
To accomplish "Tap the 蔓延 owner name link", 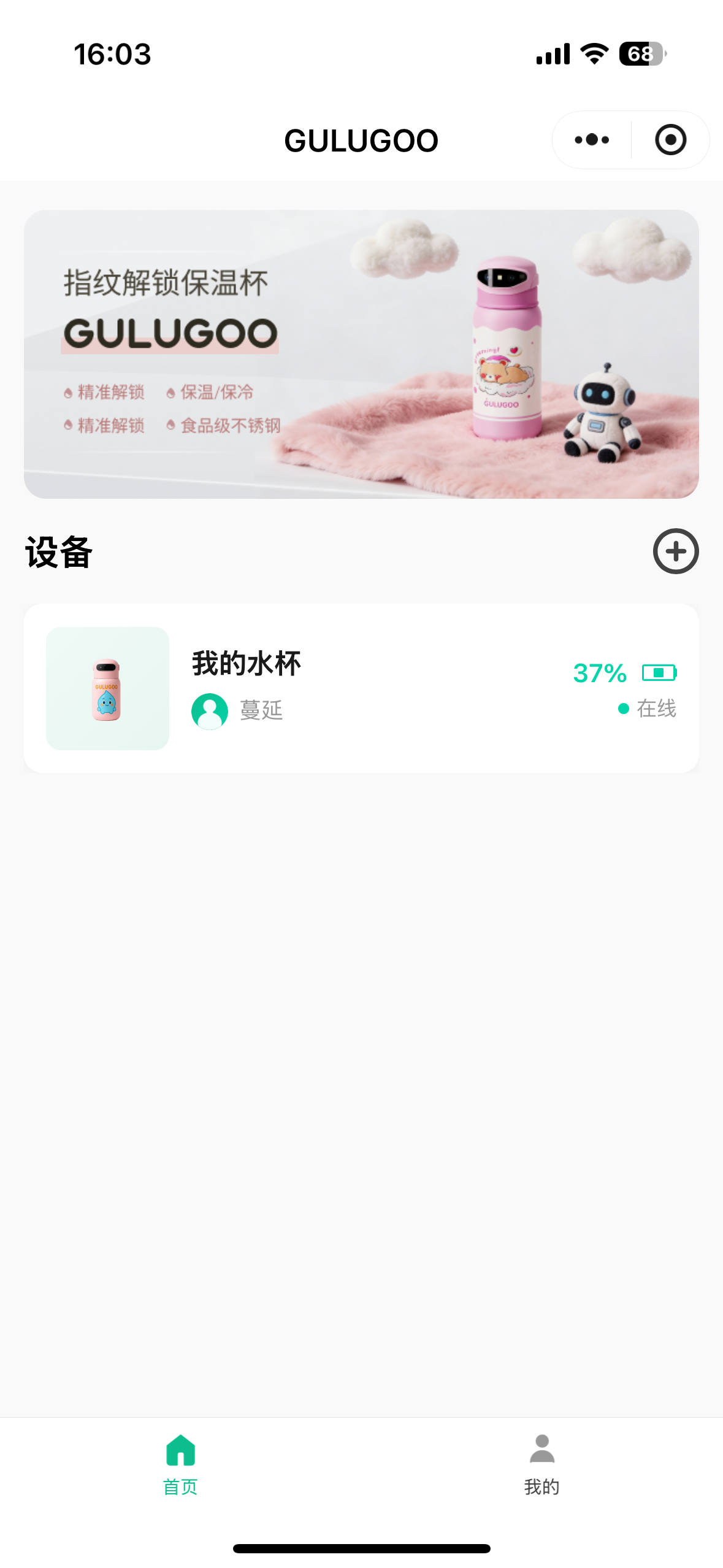I will pos(261,711).
